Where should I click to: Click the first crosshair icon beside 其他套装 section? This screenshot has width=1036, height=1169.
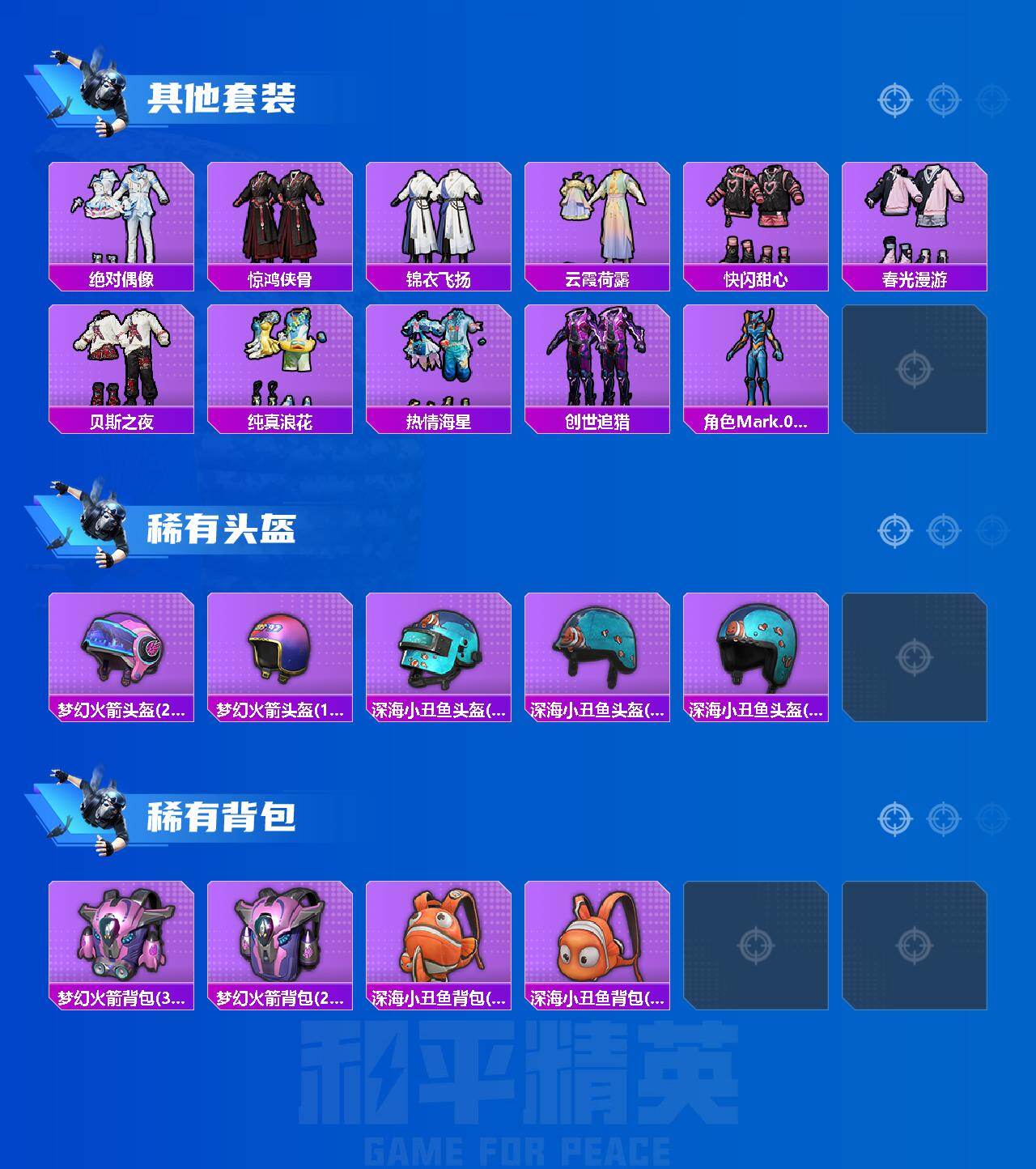tap(894, 100)
